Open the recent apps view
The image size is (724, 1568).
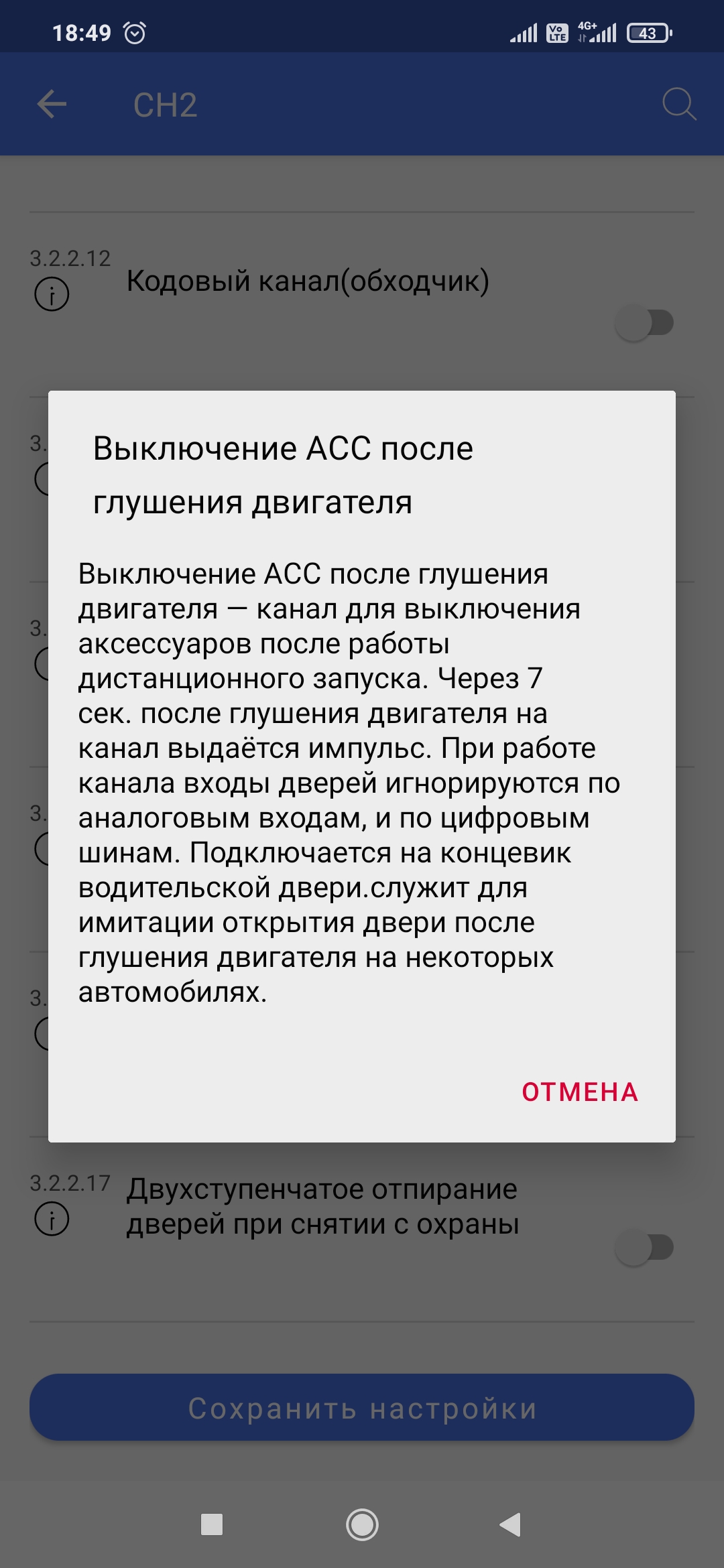(212, 1525)
